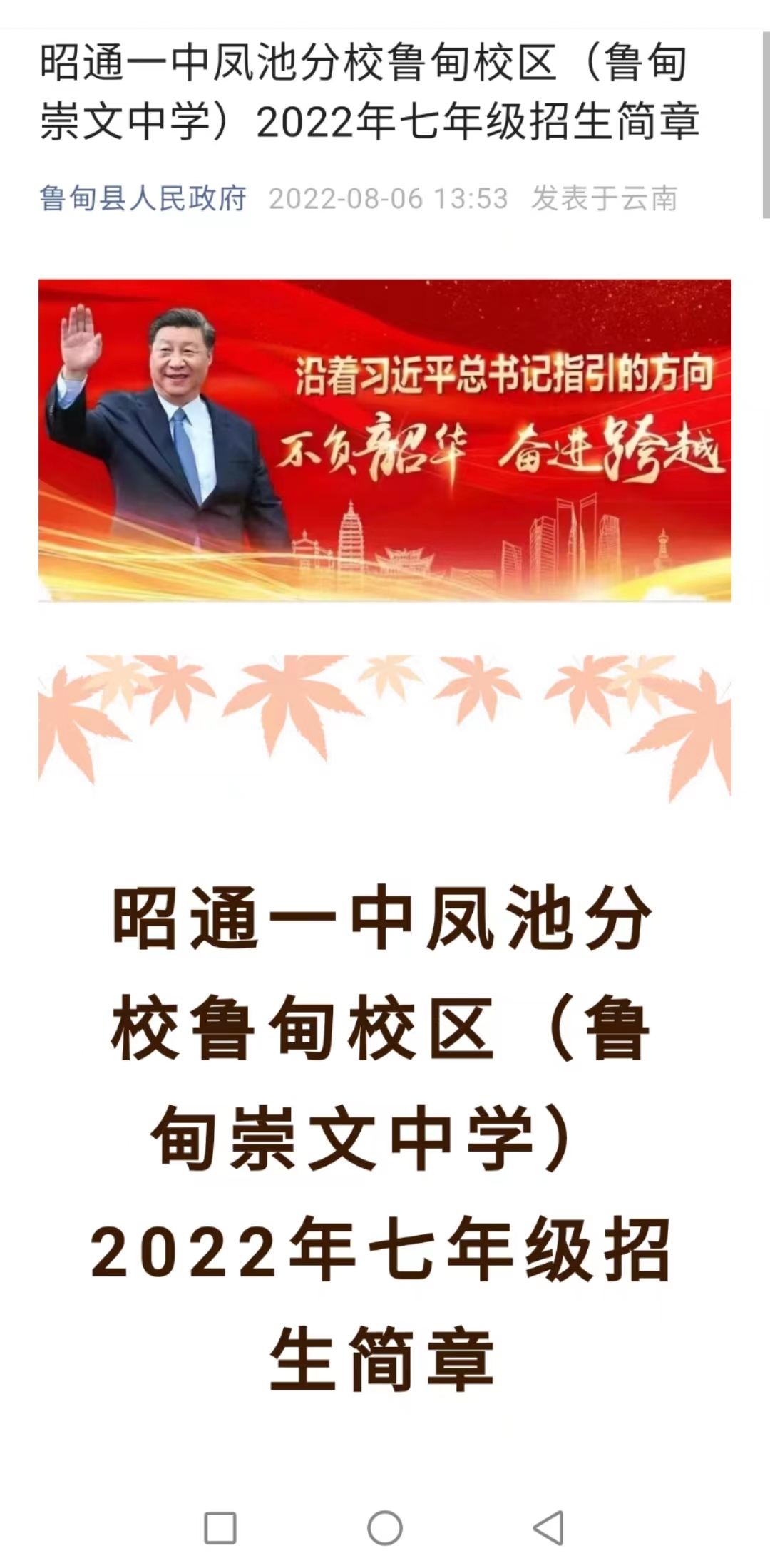Go to the home screen
Image resolution: width=770 pixels, height=1568 pixels.
[385, 1527]
